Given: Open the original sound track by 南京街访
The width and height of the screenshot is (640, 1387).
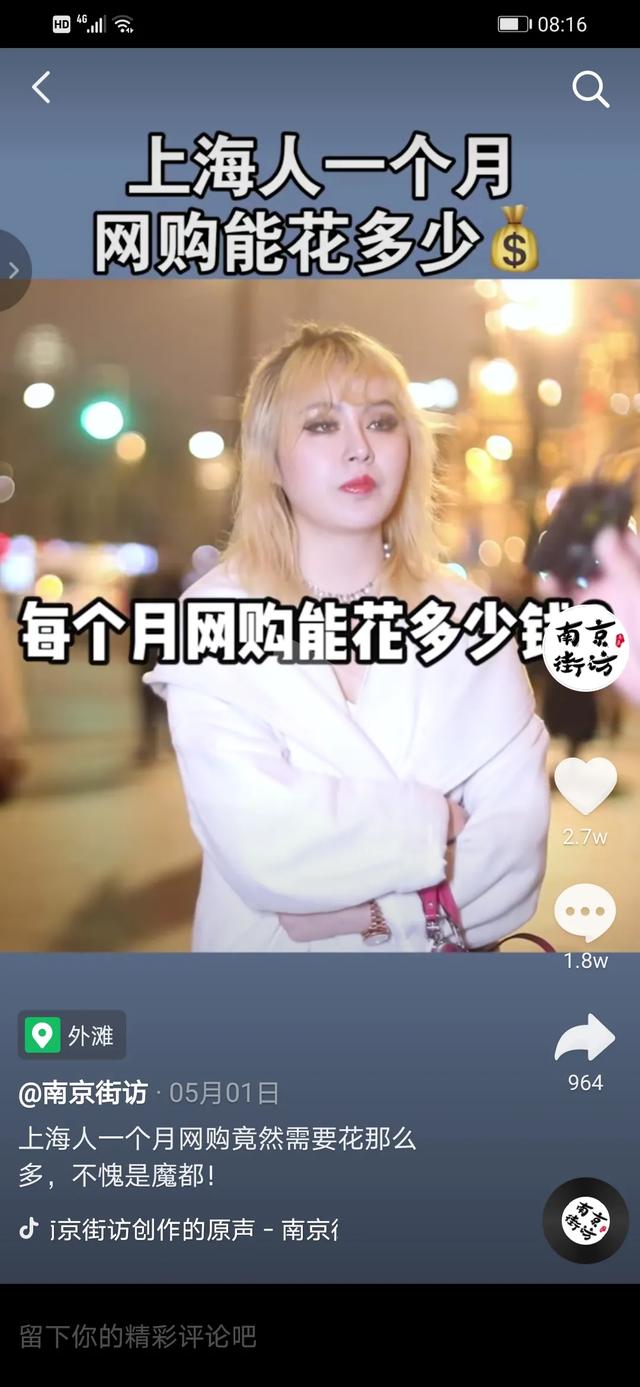Looking at the screenshot, I should 180,1229.
